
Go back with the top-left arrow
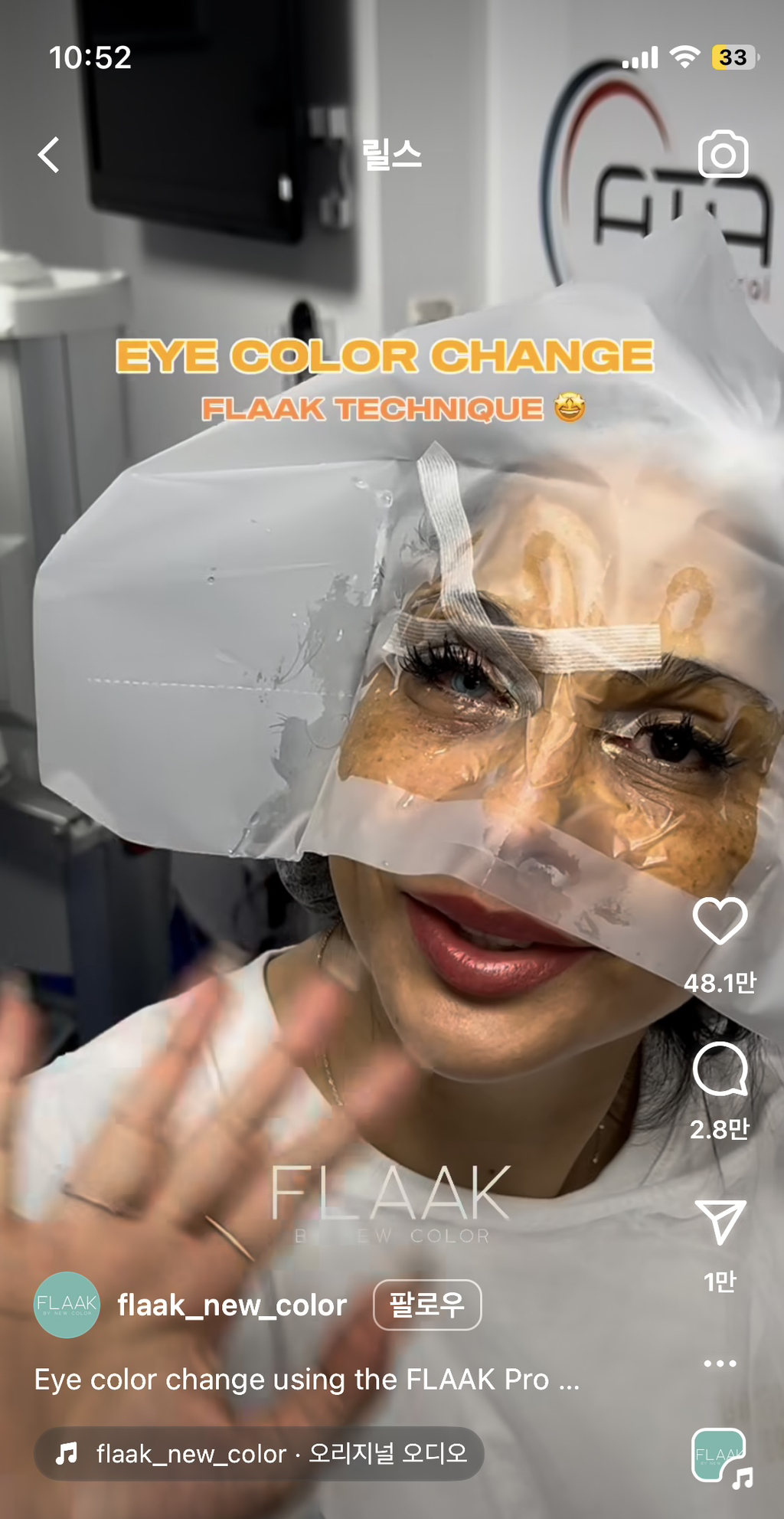(x=49, y=155)
